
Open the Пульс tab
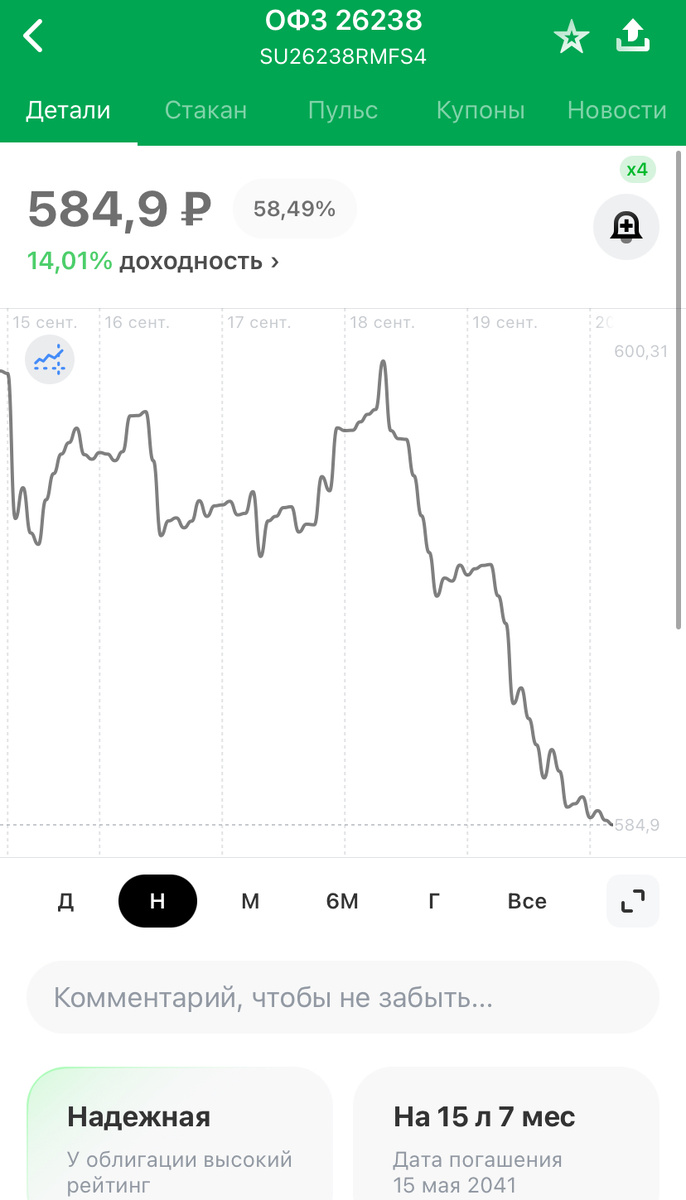tap(343, 111)
